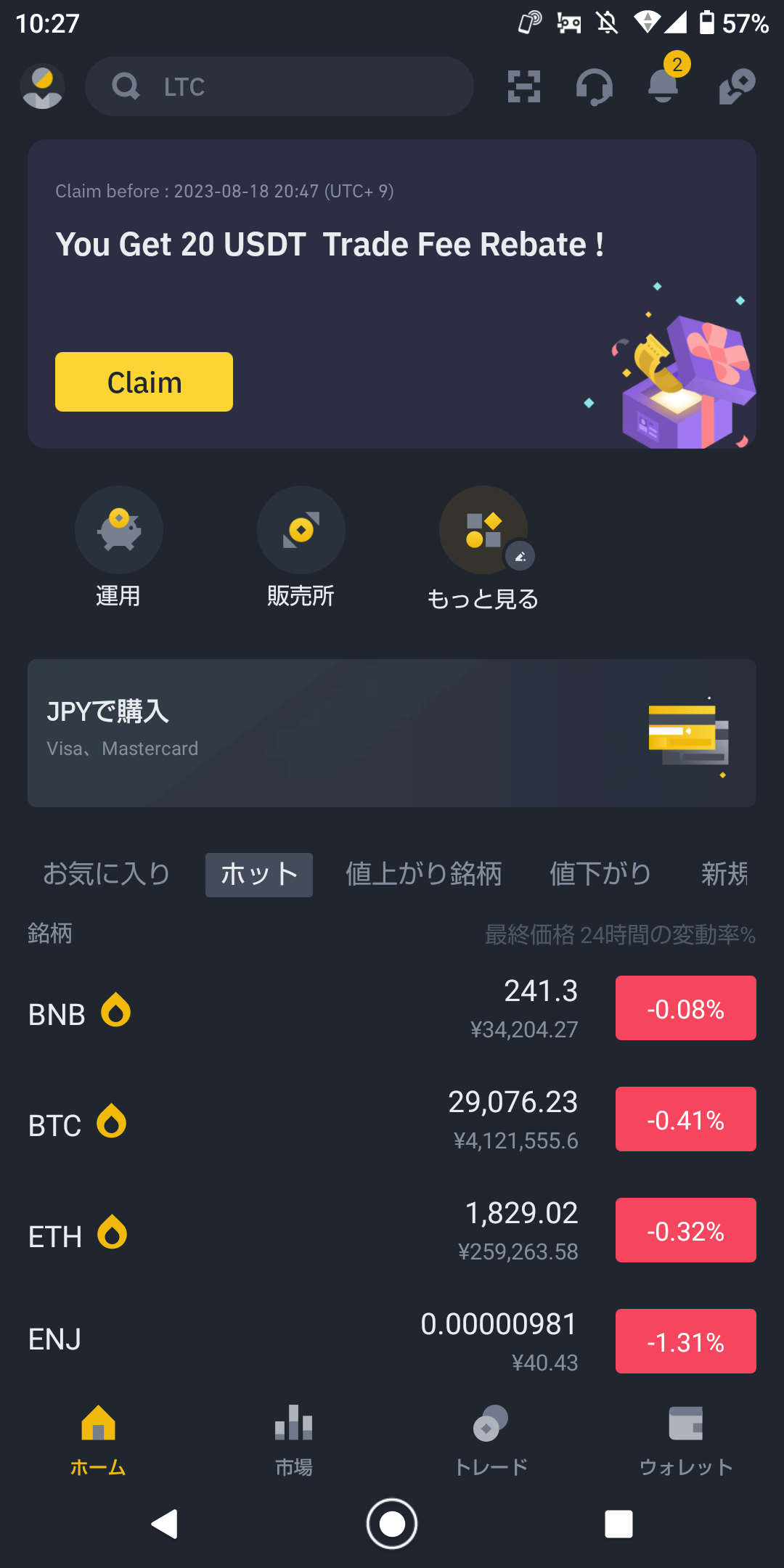The width and height of the screenshot is (784, 1568).
Task: Open the profile avatar icon
Action: (x=43, y=86)
